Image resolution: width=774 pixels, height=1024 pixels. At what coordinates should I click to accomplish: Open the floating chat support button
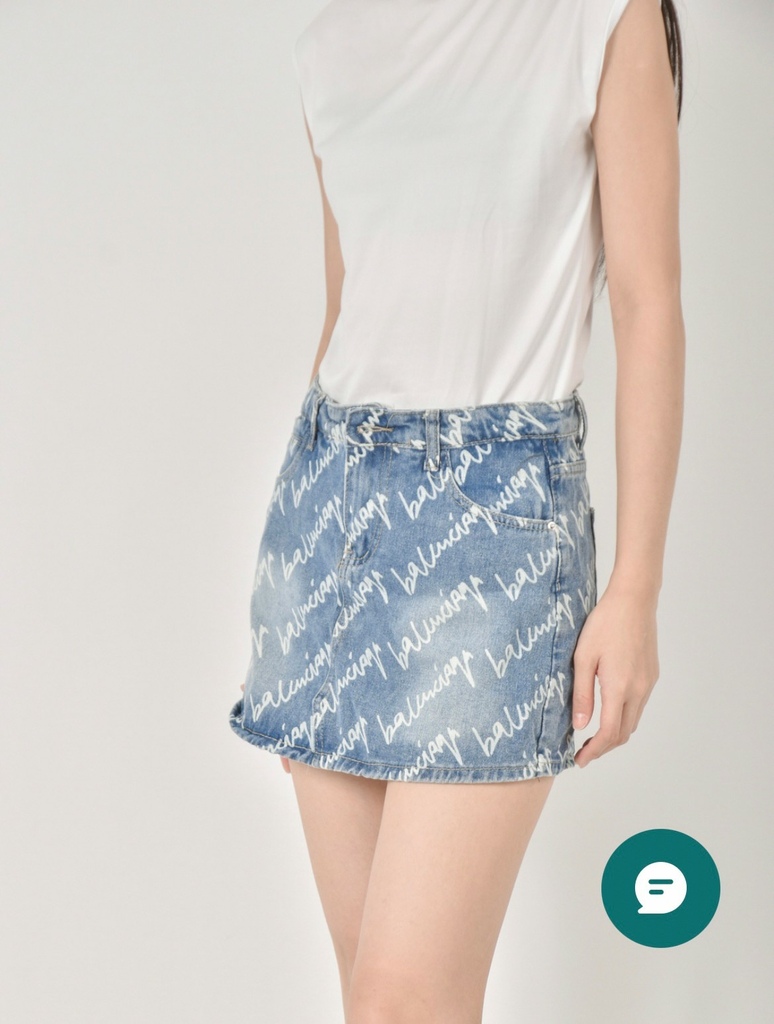[x=660, y=887]
